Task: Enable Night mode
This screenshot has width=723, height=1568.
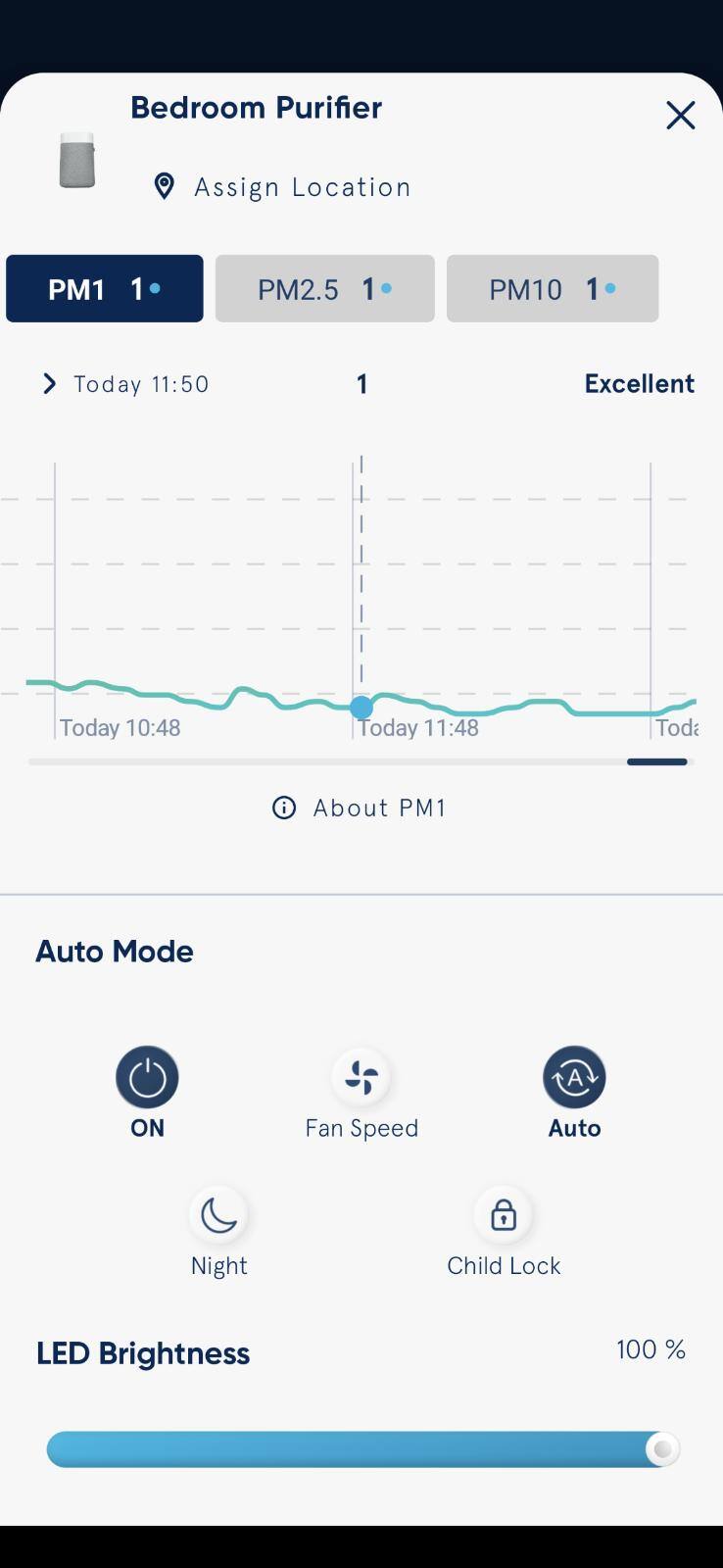Action: (218, 1215)
